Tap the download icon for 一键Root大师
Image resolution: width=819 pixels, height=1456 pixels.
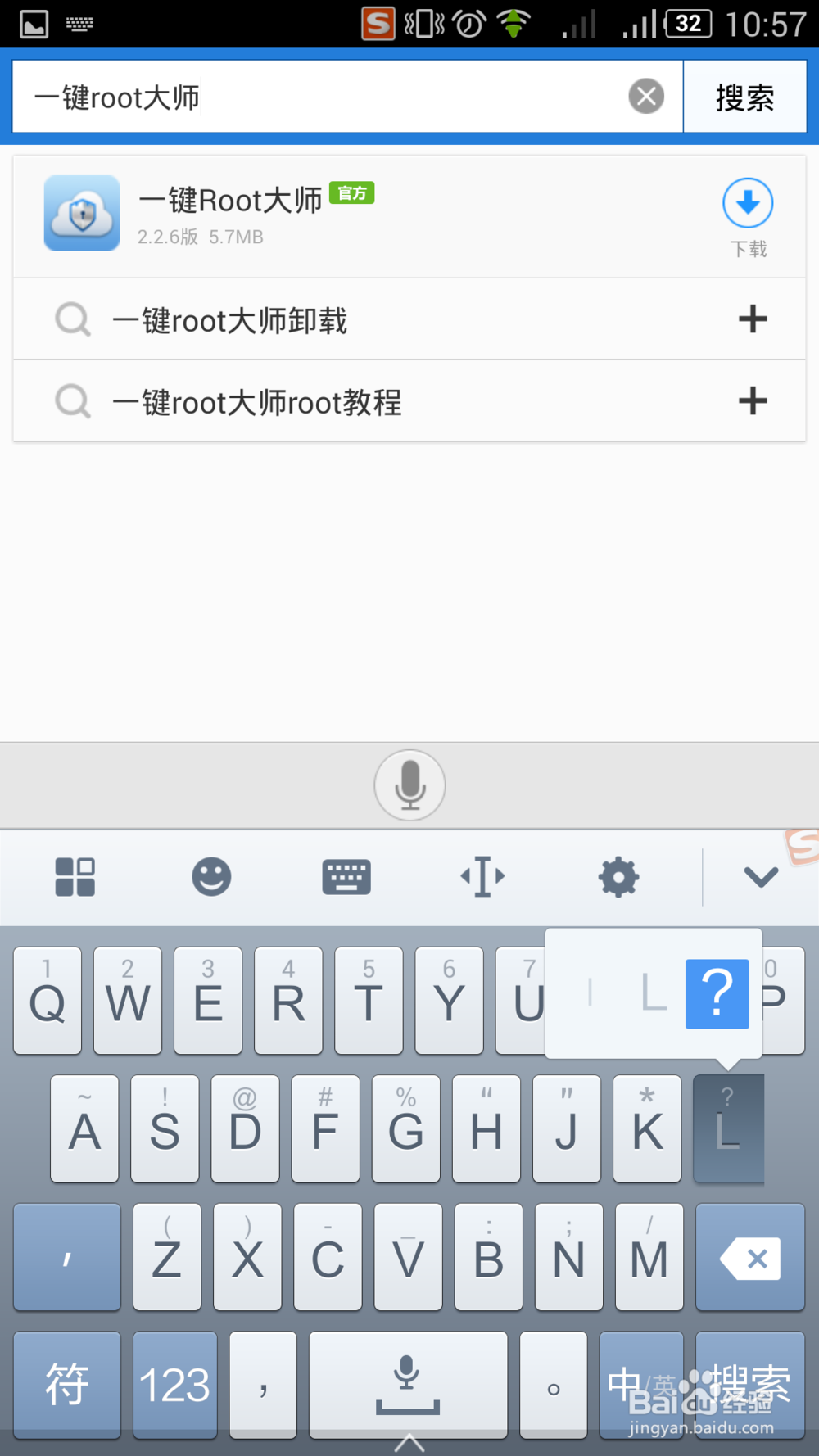[747, 203]
